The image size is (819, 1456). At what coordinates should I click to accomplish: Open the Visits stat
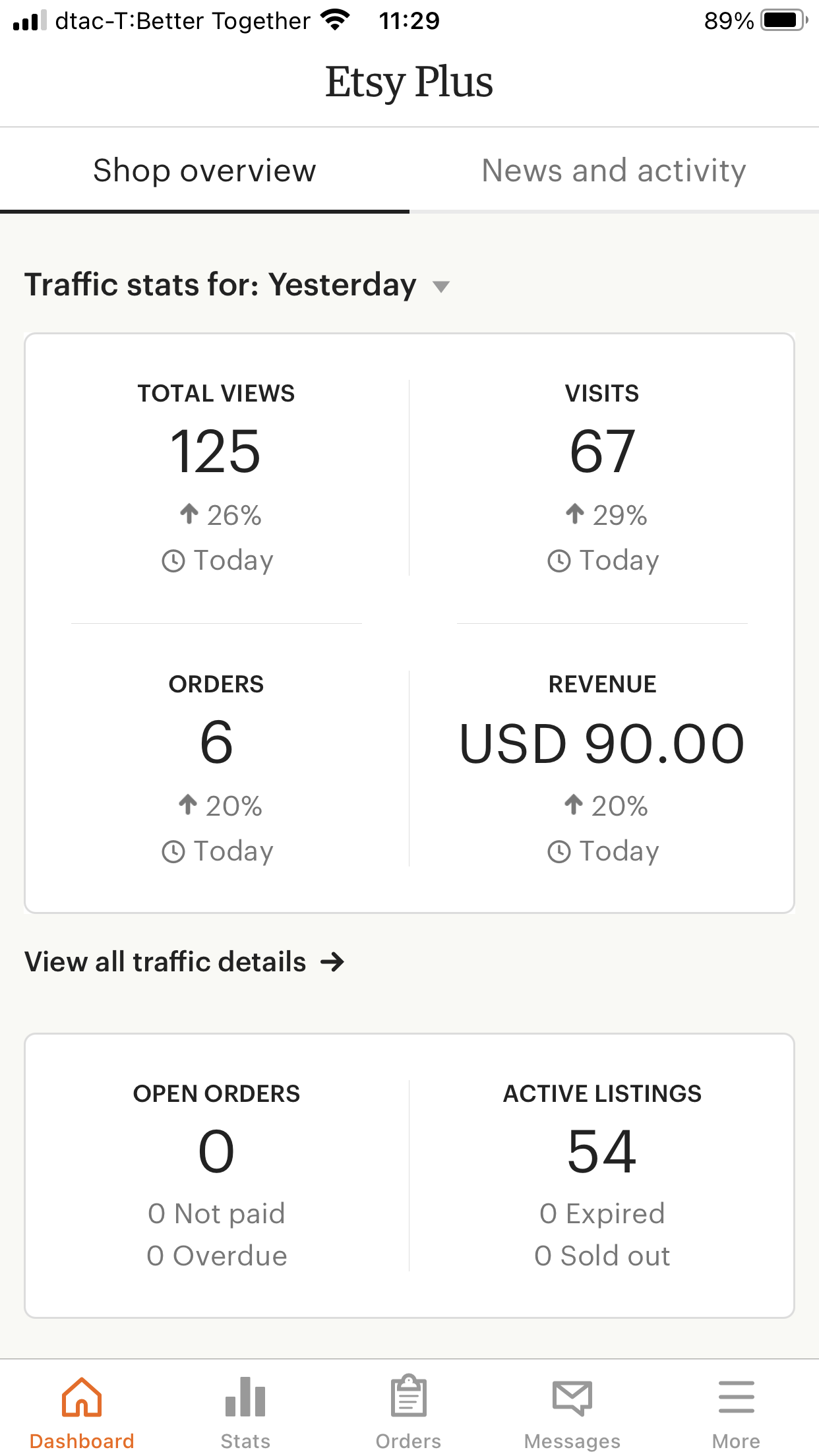(602, 477)
